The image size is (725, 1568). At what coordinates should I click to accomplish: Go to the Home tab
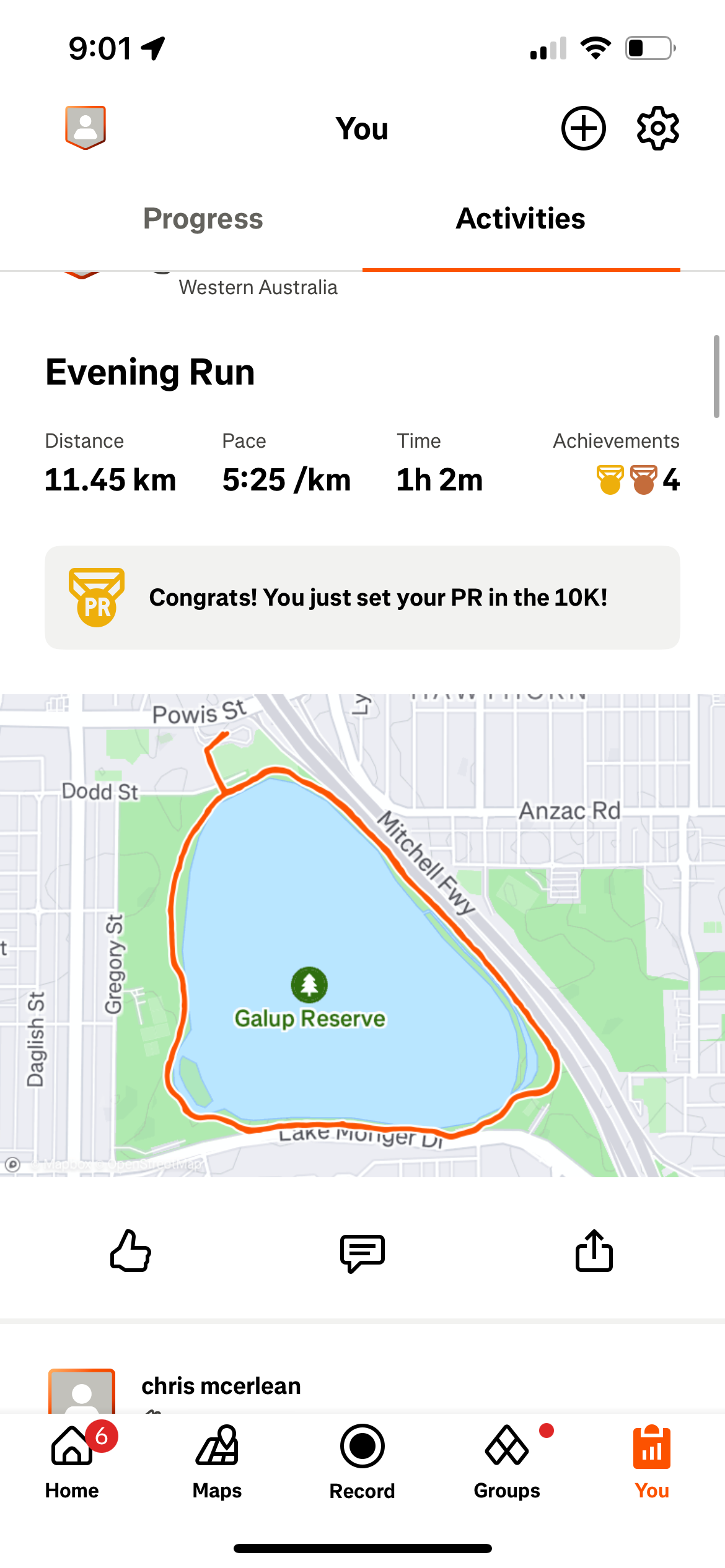[x=72, y=1461]
